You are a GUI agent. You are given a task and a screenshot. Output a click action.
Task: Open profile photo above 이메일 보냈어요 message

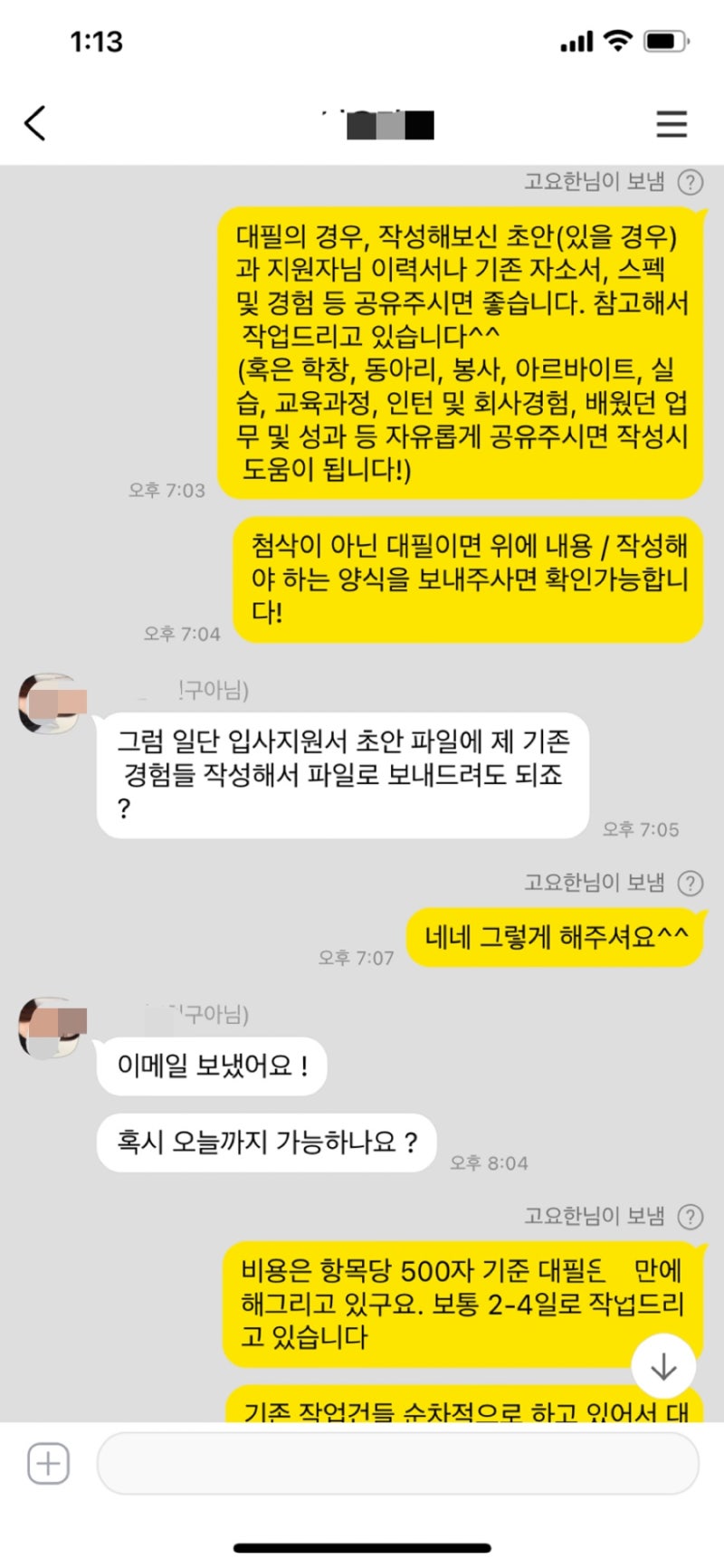[x=51, y=1028]
